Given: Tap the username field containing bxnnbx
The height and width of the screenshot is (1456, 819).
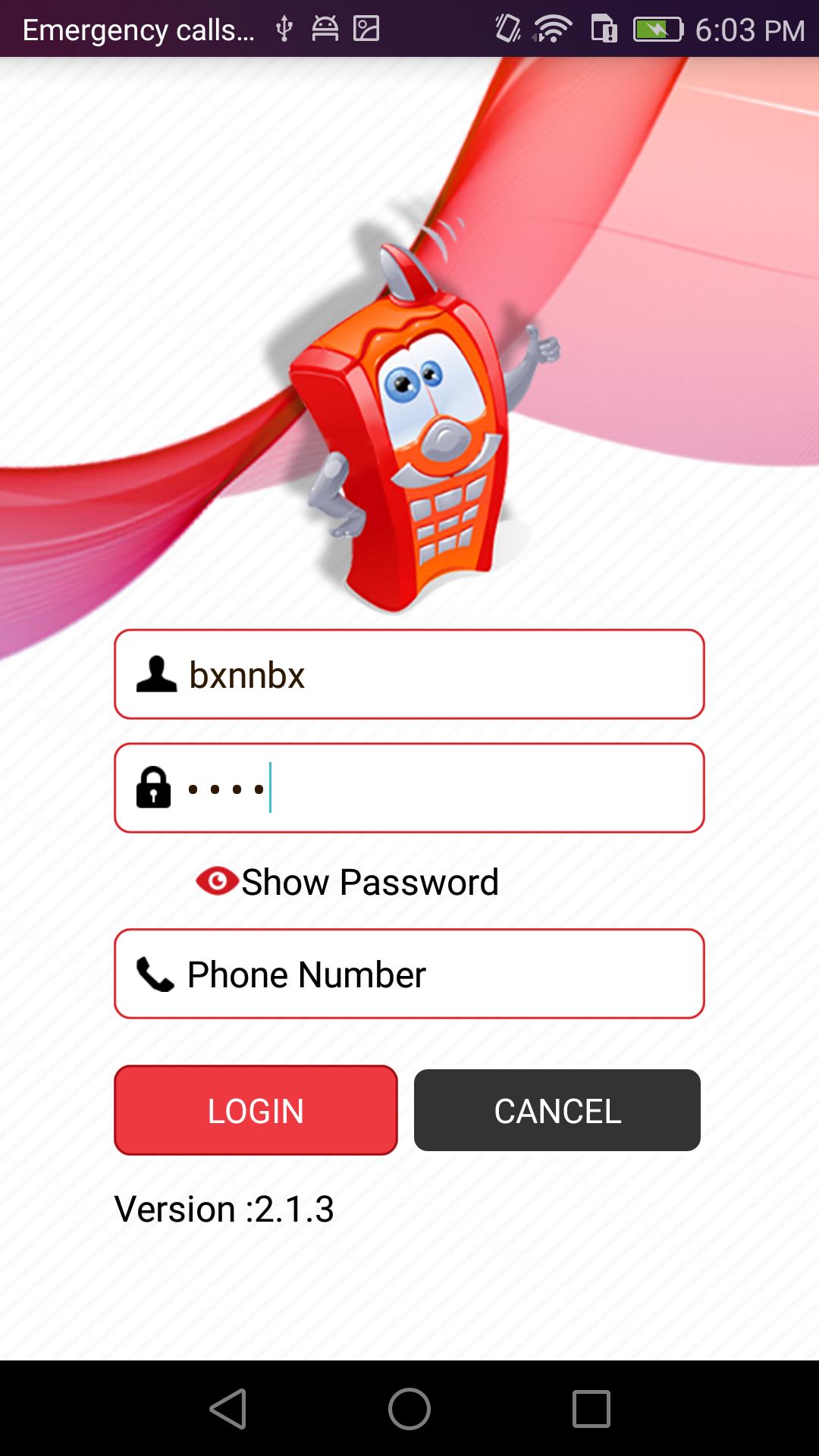Looking at the screenshot, I should click(409, 674).
